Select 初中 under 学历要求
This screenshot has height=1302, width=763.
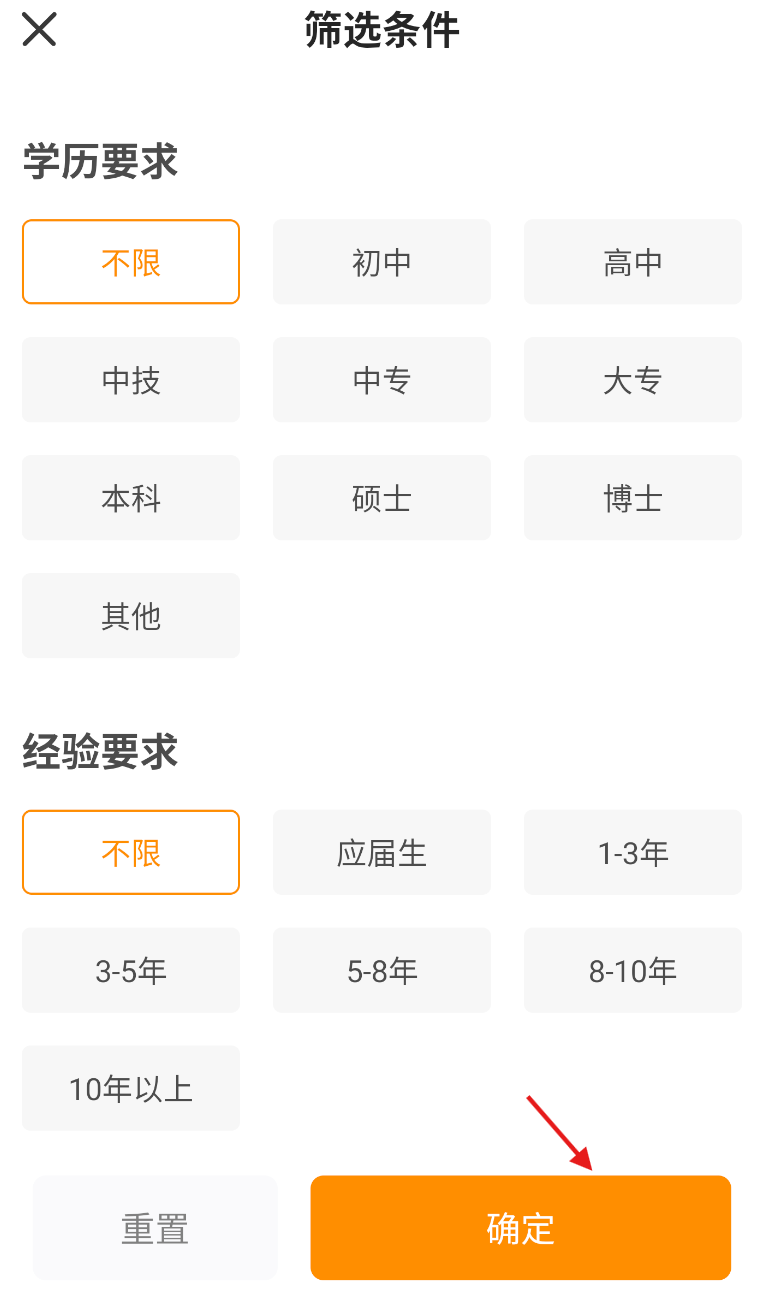coord(382,262)
